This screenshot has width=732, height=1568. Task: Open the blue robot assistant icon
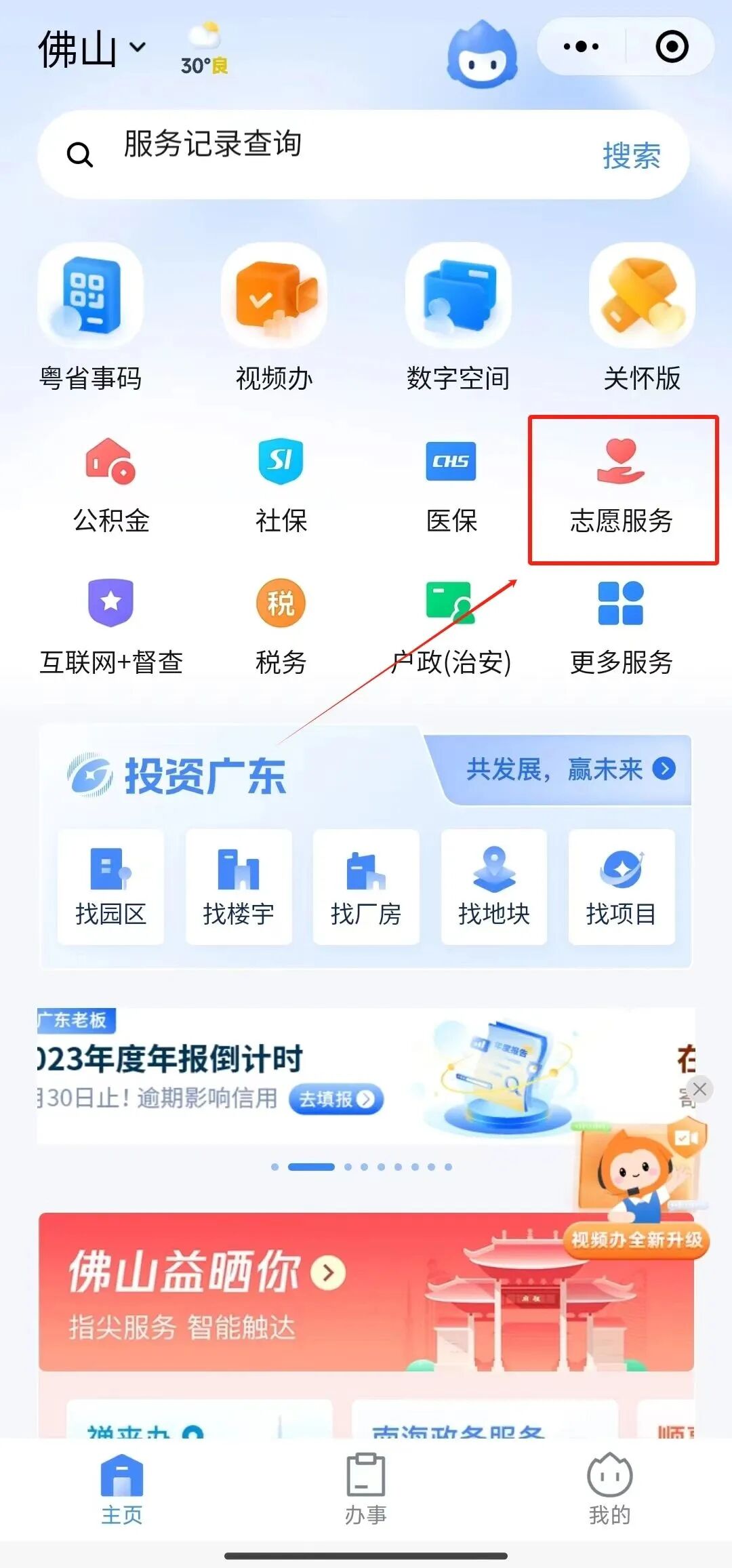(x=482, y=56)
